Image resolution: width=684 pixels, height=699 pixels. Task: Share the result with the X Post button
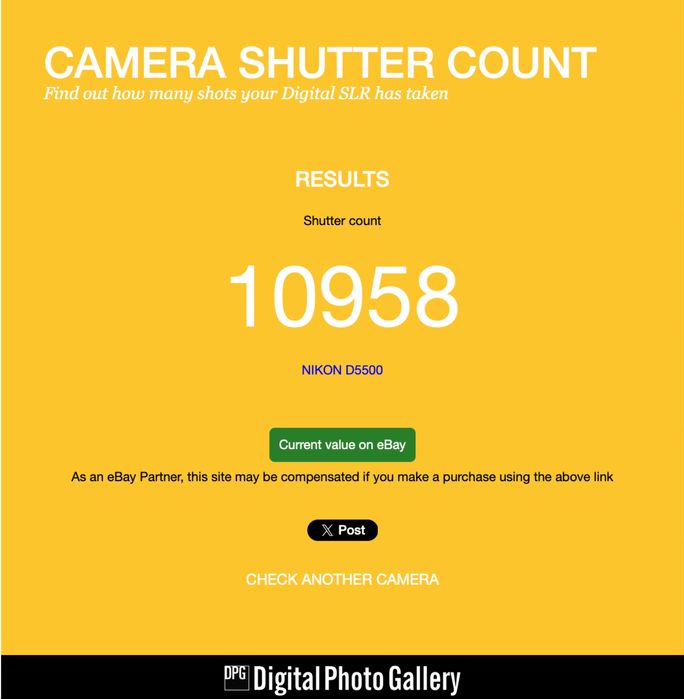point(342,530)
